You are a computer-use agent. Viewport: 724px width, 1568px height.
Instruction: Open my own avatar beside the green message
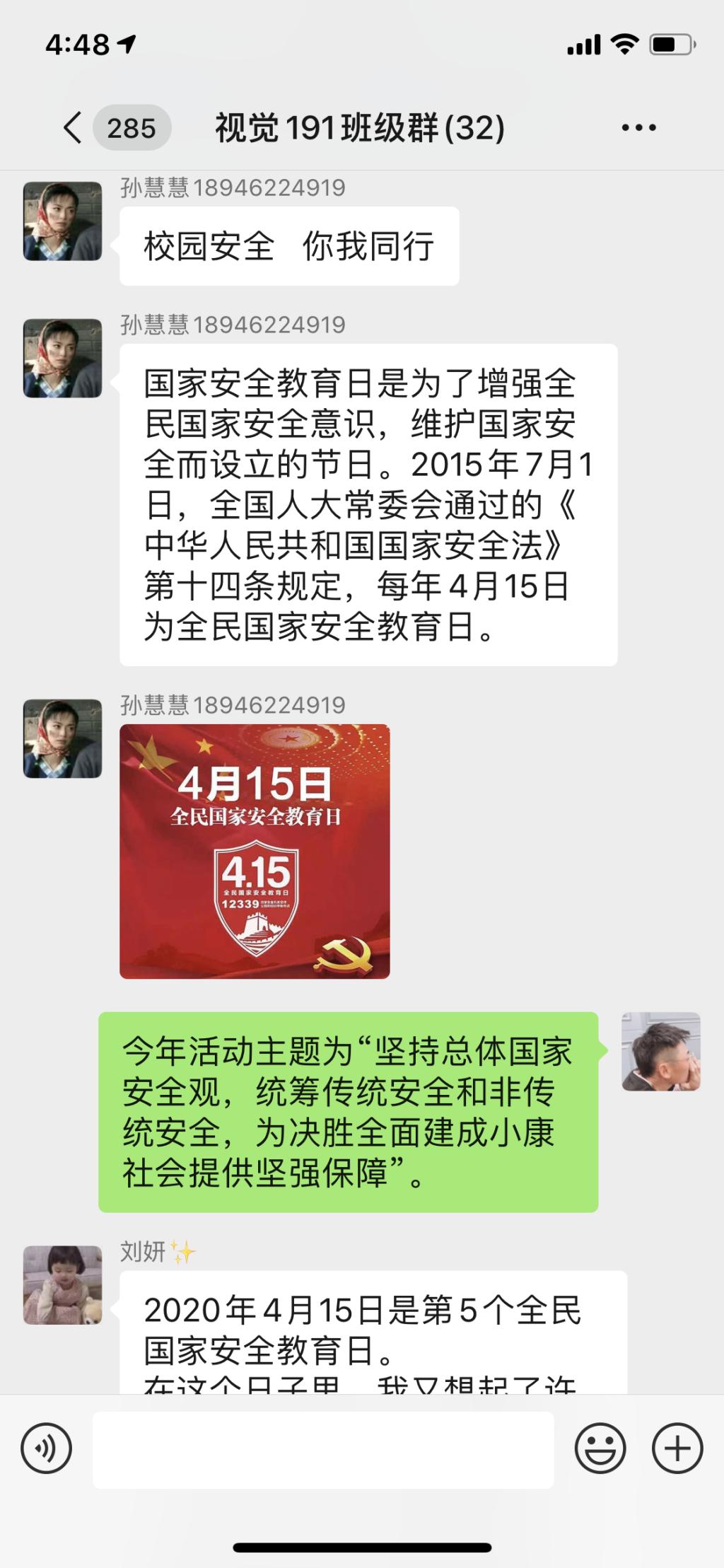point(660,1051)
